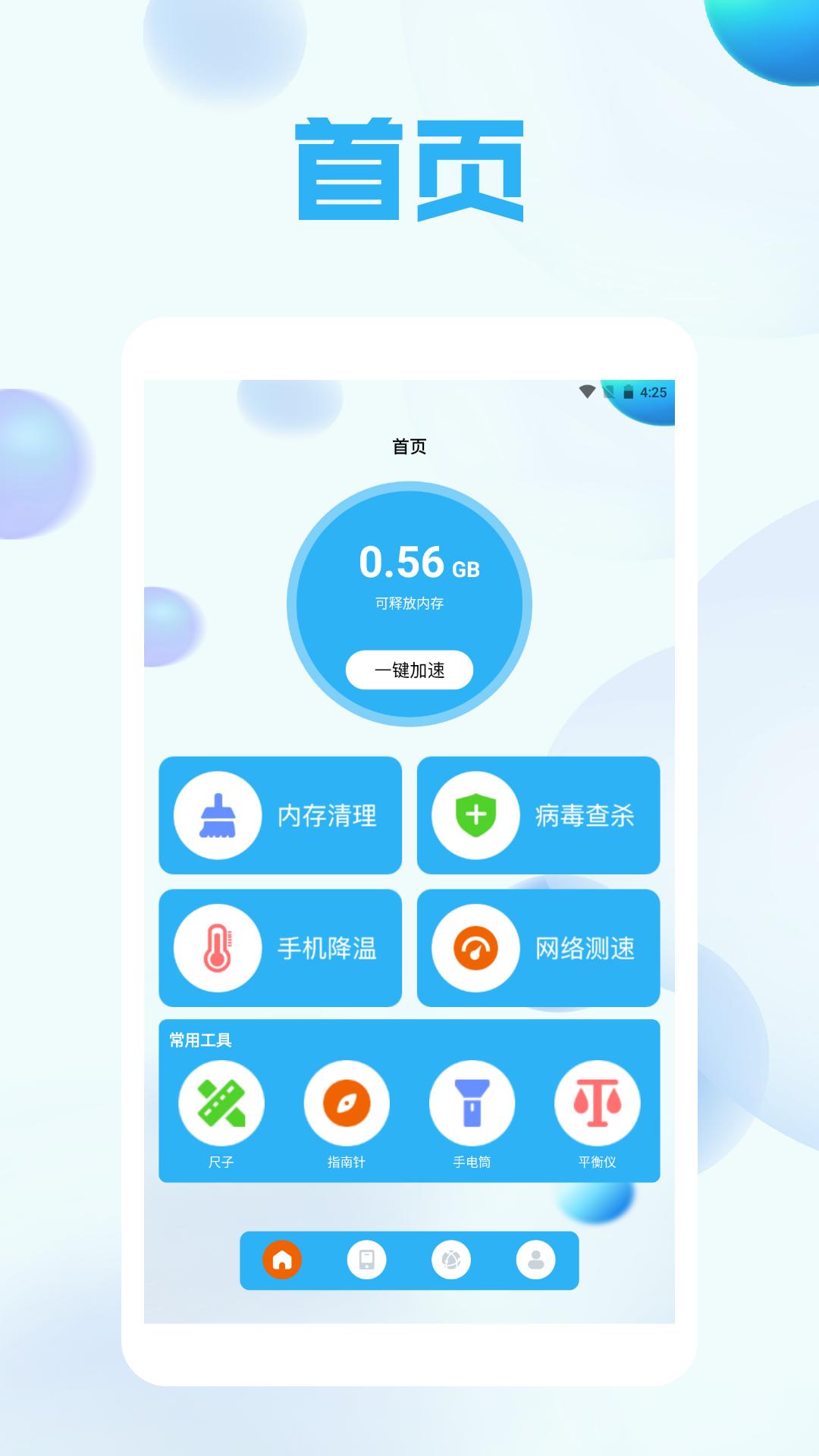Open 网络测速 speedometer icon
819x1456 pixels.
(477, 946)
